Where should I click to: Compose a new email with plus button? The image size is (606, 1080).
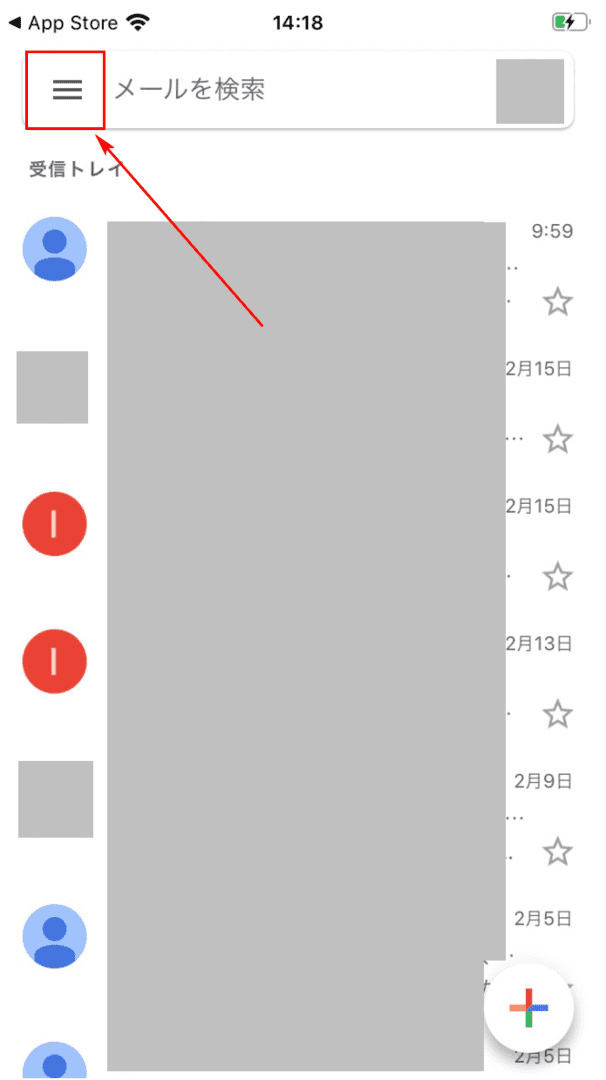(x=529, y=1008)
